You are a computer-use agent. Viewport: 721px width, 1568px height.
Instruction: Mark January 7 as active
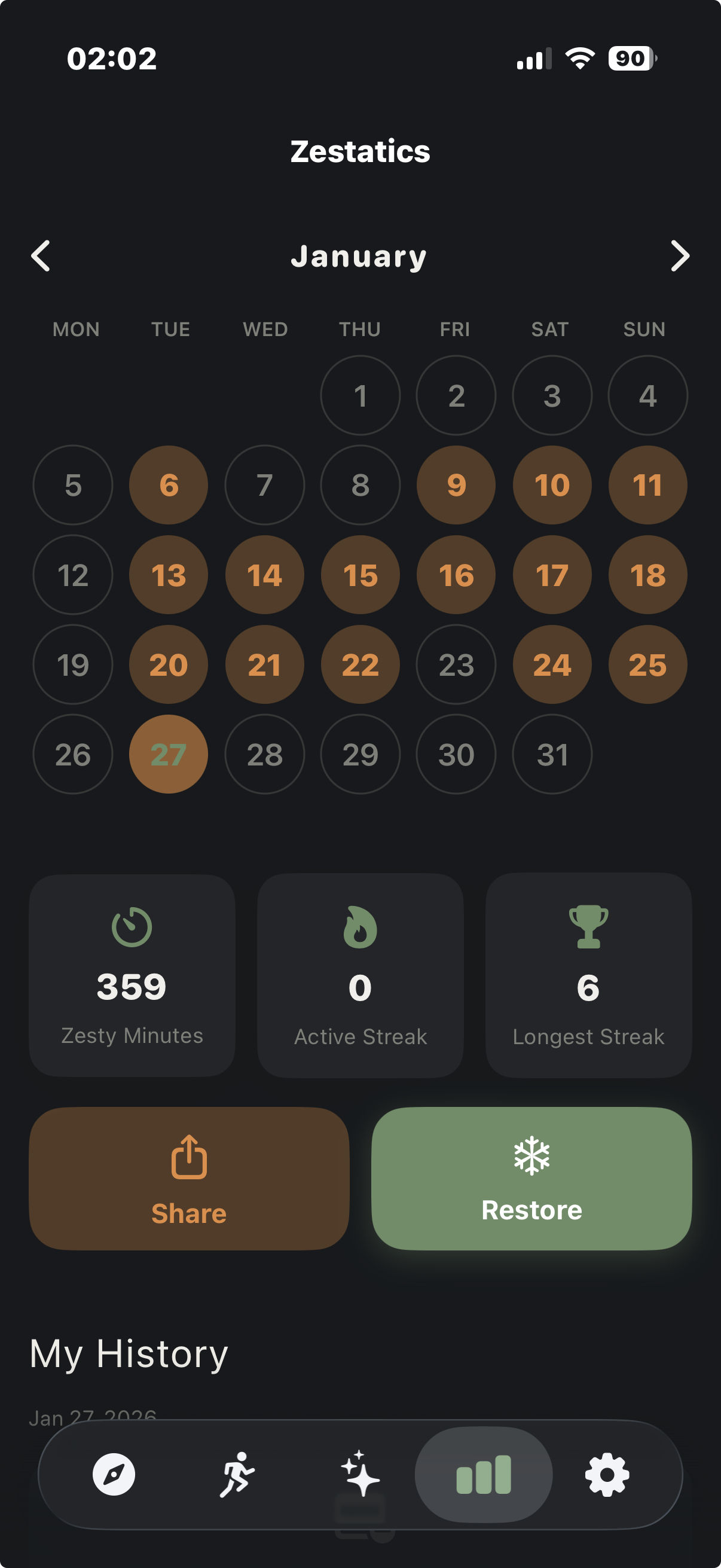tap(264, 484)
